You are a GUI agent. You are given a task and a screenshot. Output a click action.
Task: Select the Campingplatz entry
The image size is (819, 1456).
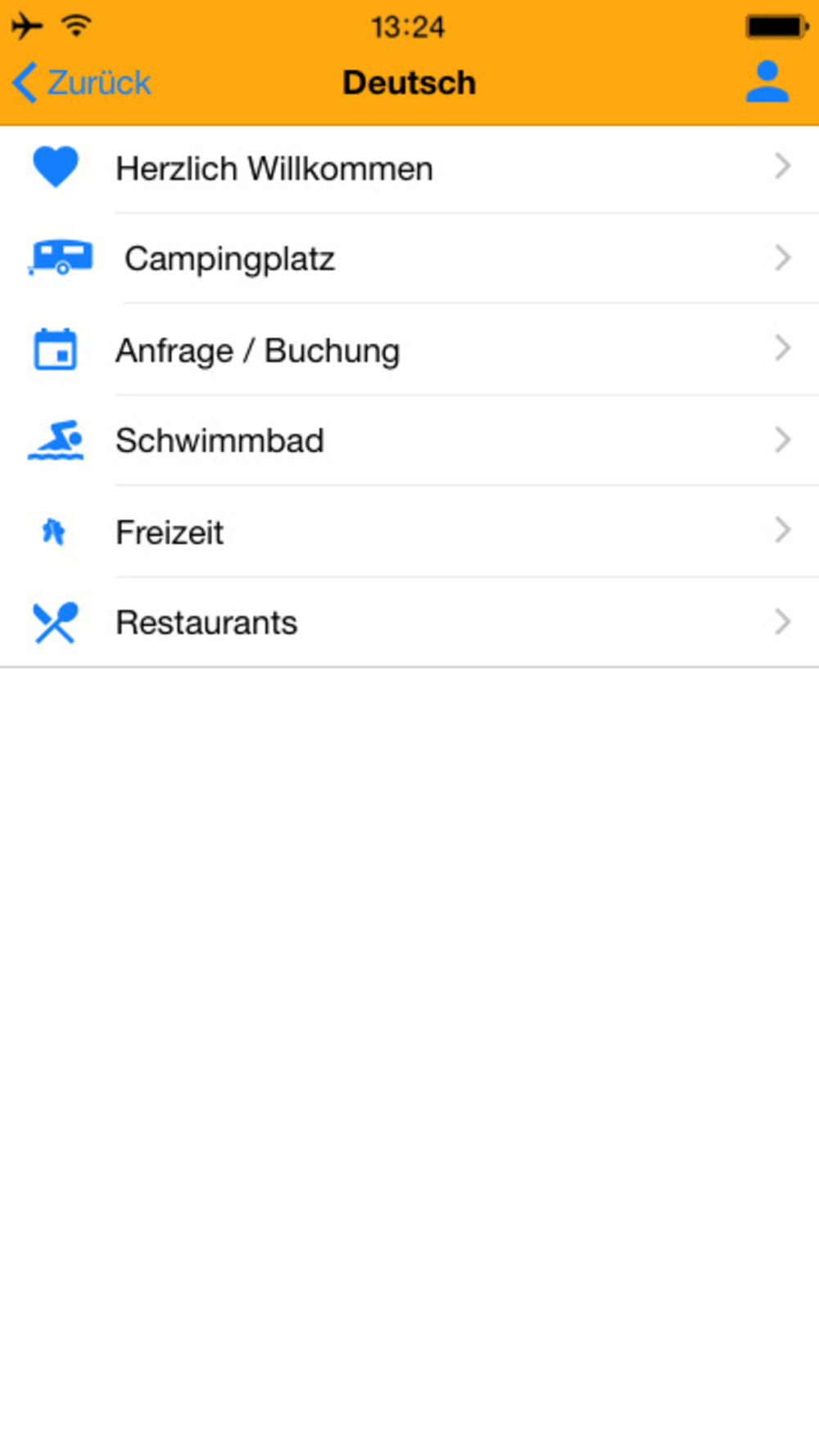pos(409,259)
